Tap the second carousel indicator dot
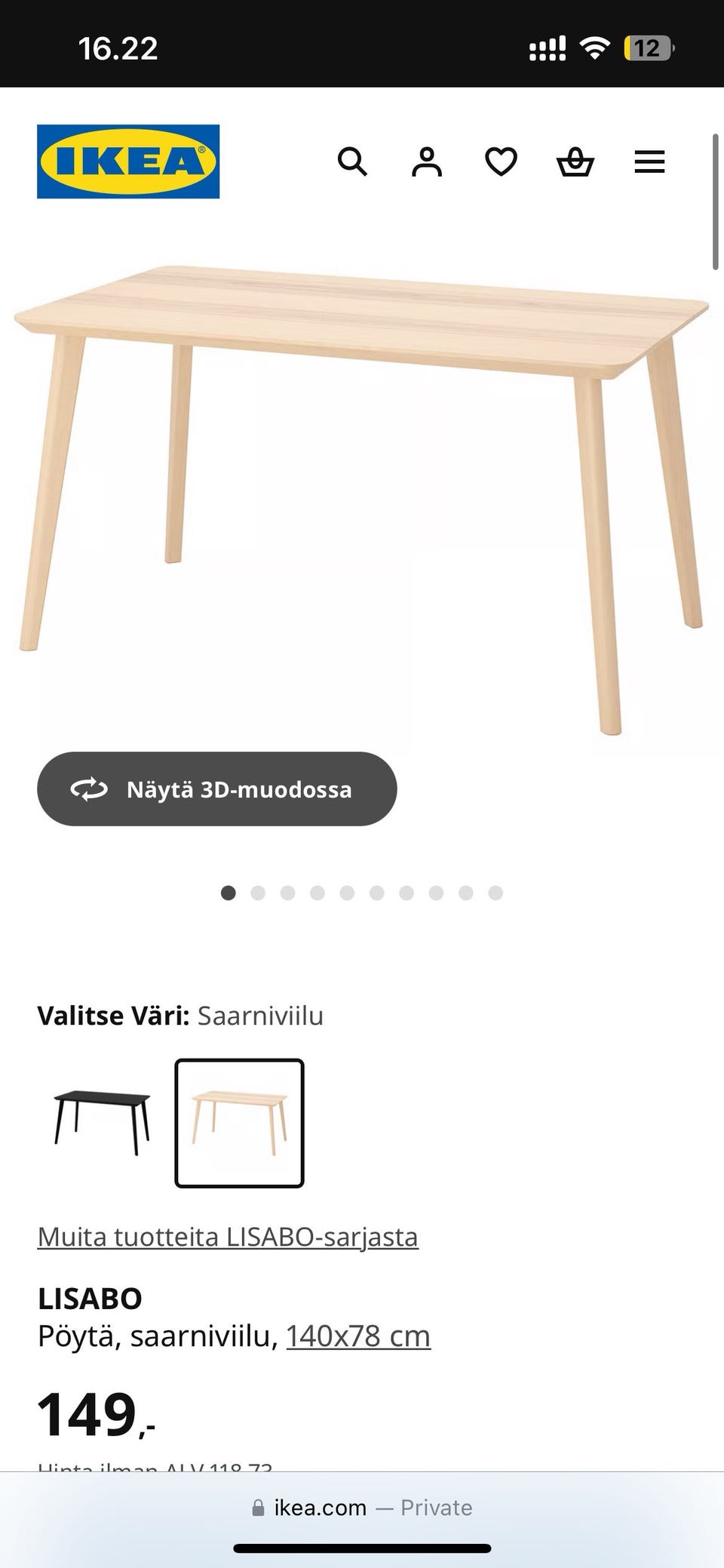The image size is (724, 1568). [x=259, y=893]
